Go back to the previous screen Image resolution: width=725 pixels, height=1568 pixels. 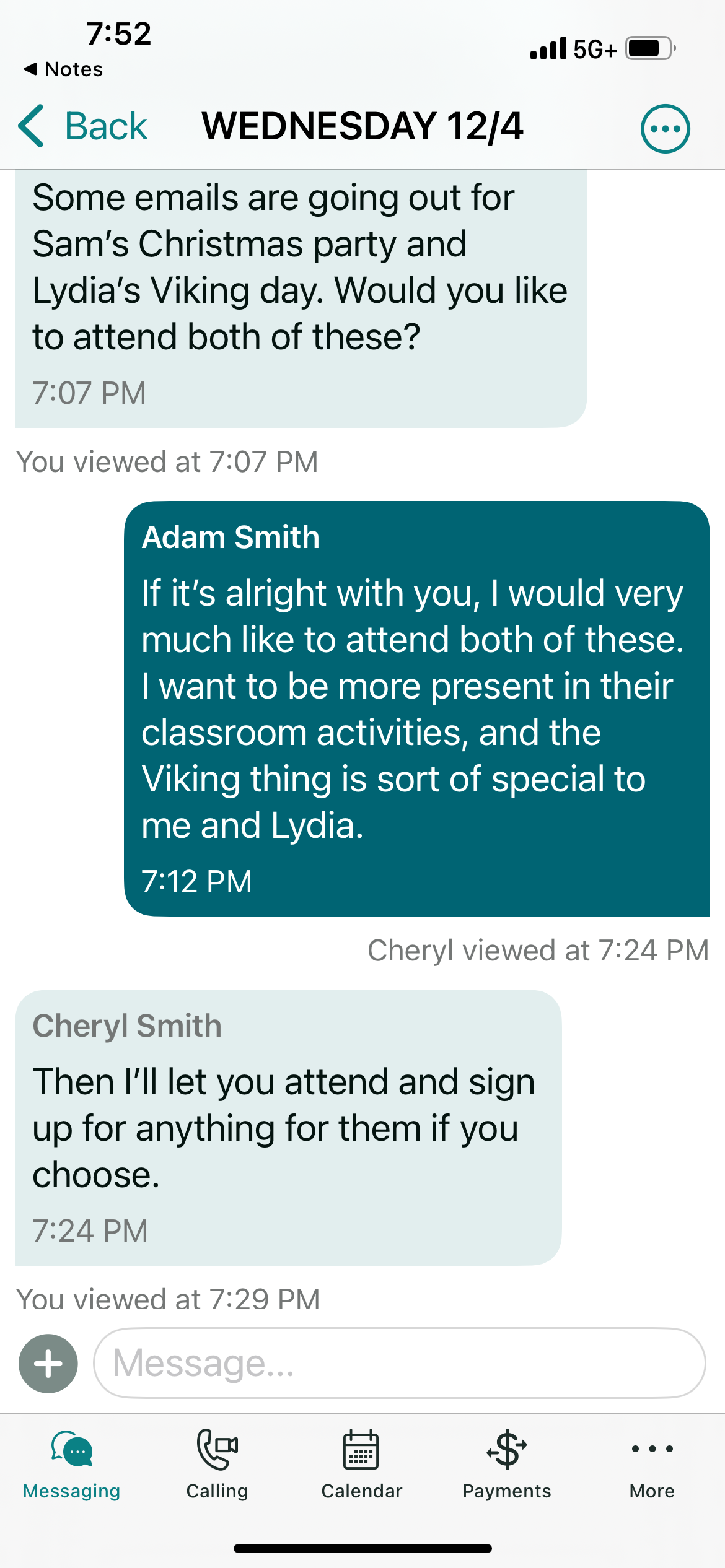coord(84,127)
